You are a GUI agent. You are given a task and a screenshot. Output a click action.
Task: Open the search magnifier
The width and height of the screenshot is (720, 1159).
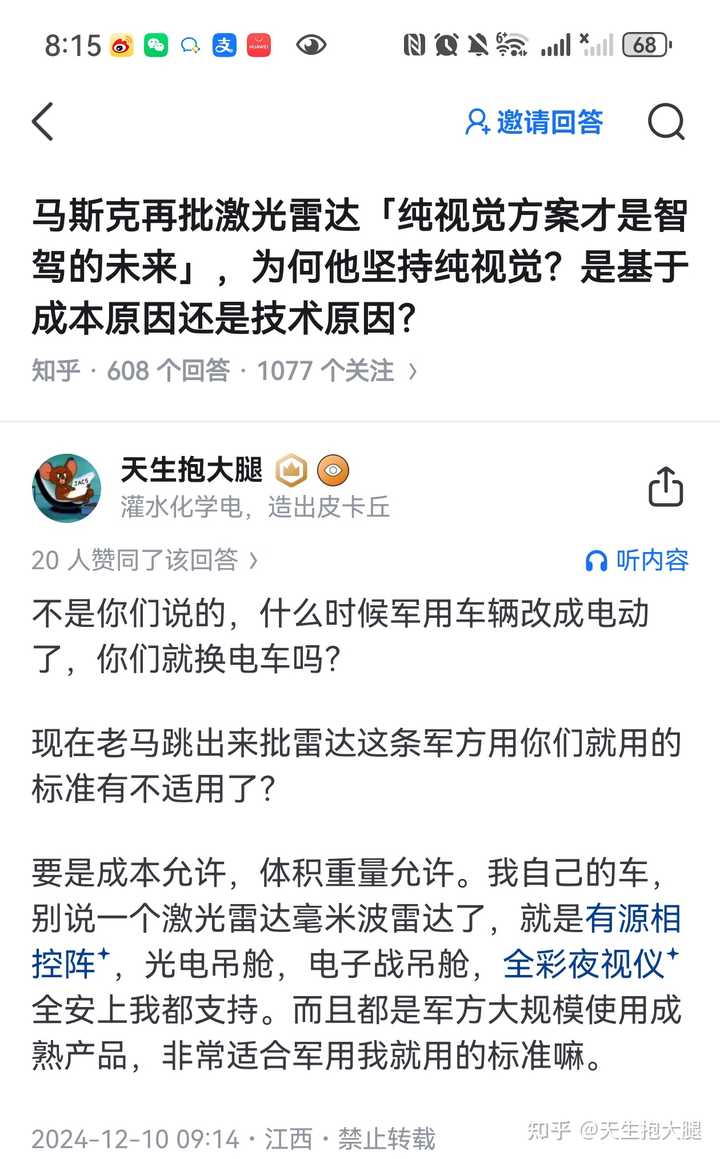click(666, 122)
